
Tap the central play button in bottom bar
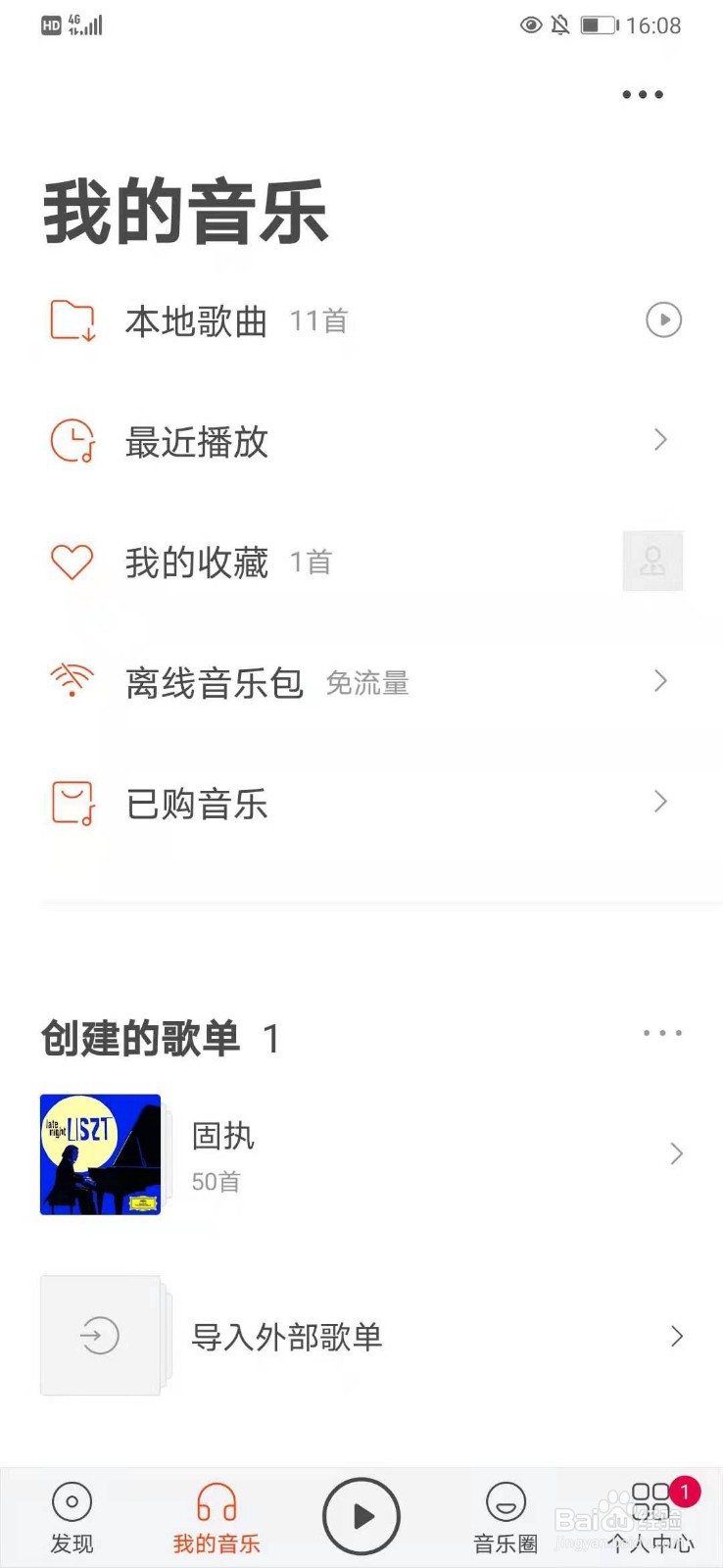tap(361, 1515)
